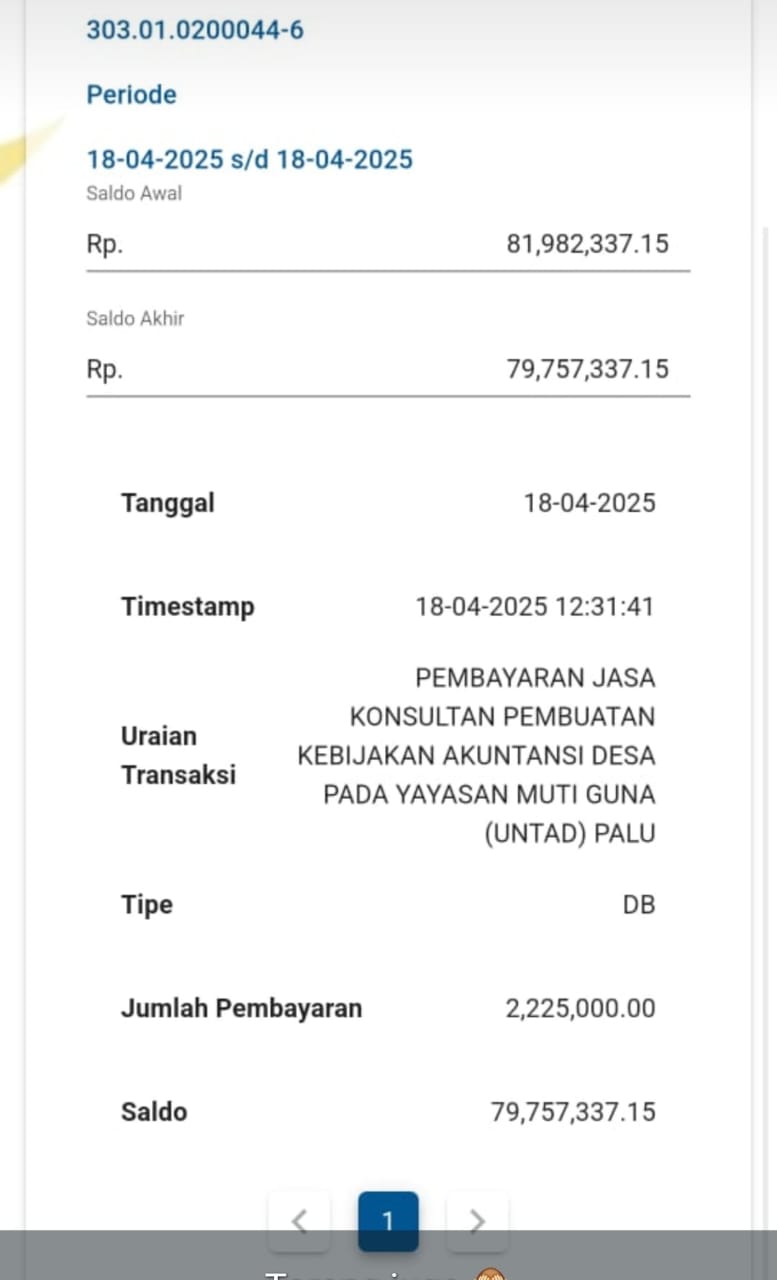This screenshot has width=777, height=1280.
Task: Go to the next transactions page
Action: click(477, 1220)
